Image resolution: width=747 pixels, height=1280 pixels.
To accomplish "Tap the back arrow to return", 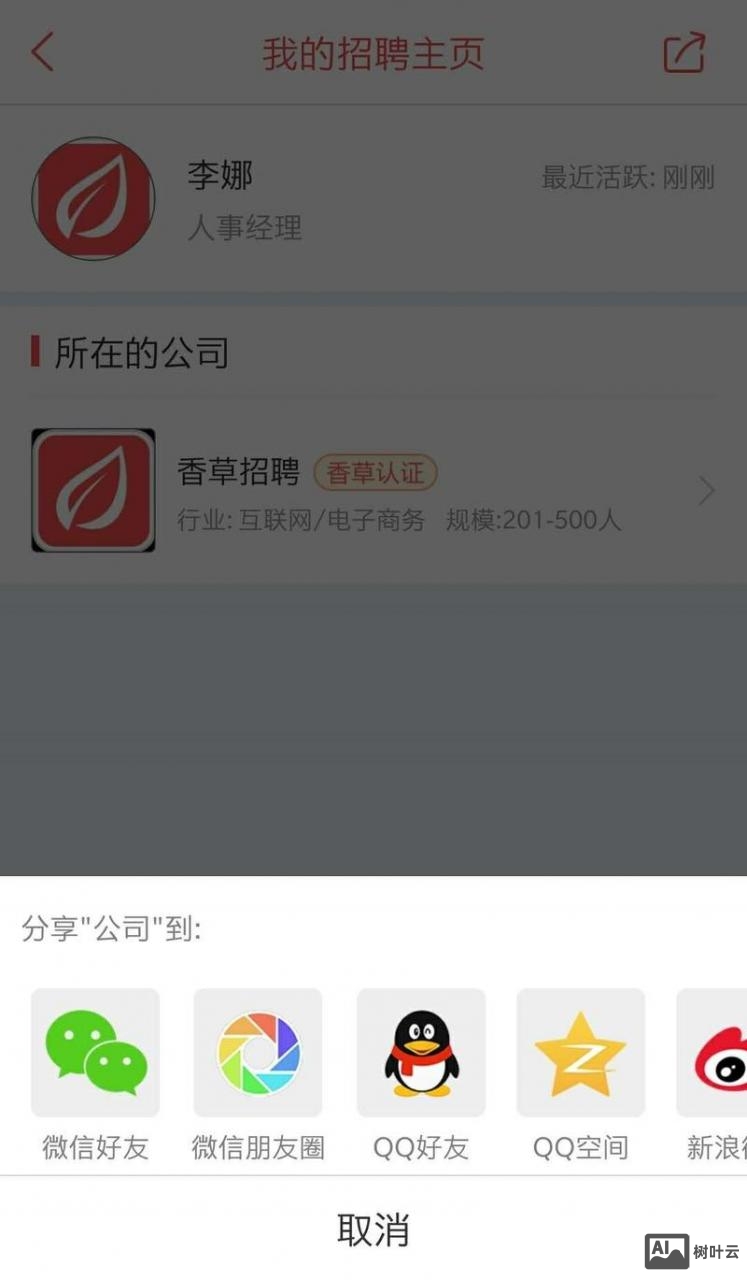I will [41, 52].
